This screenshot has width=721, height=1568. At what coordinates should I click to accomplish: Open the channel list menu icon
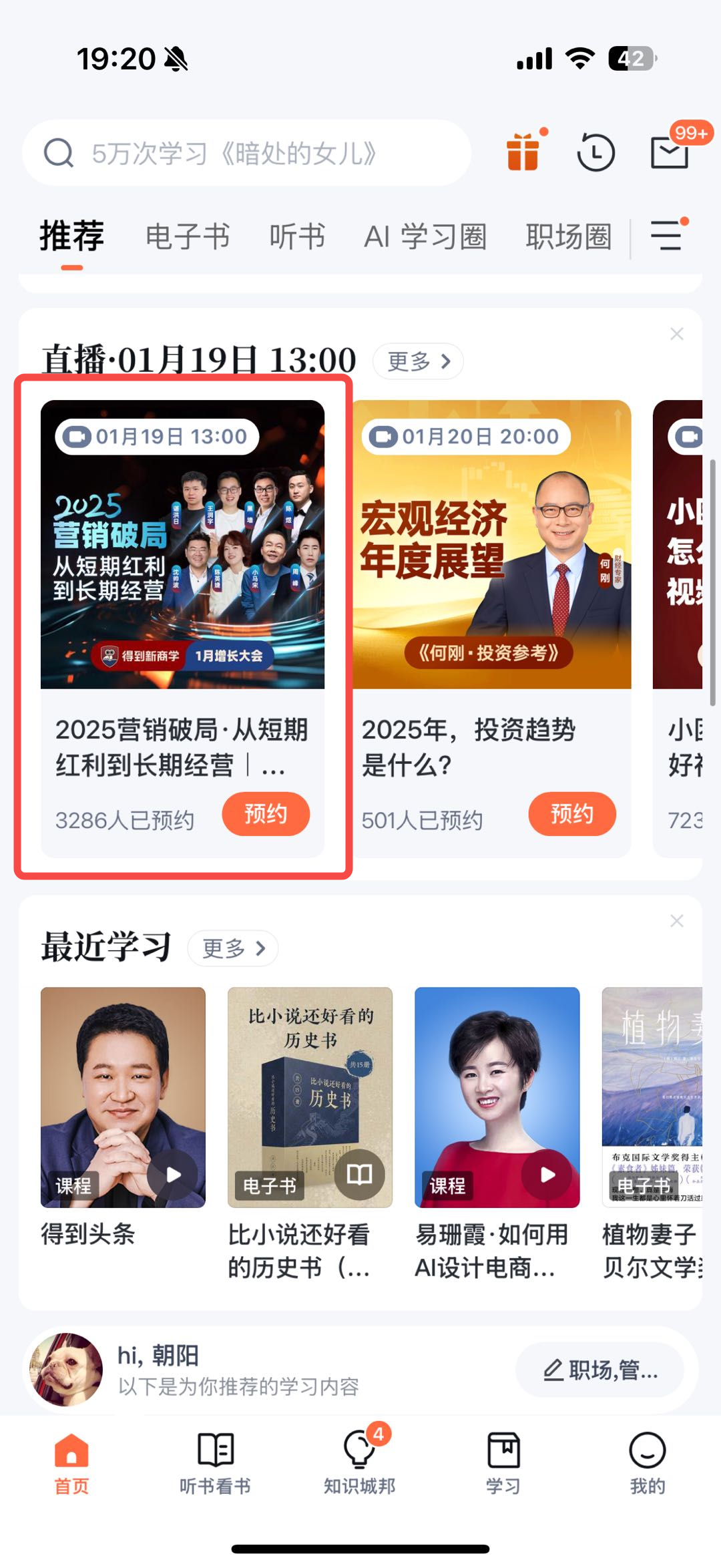tap(666, 236)
